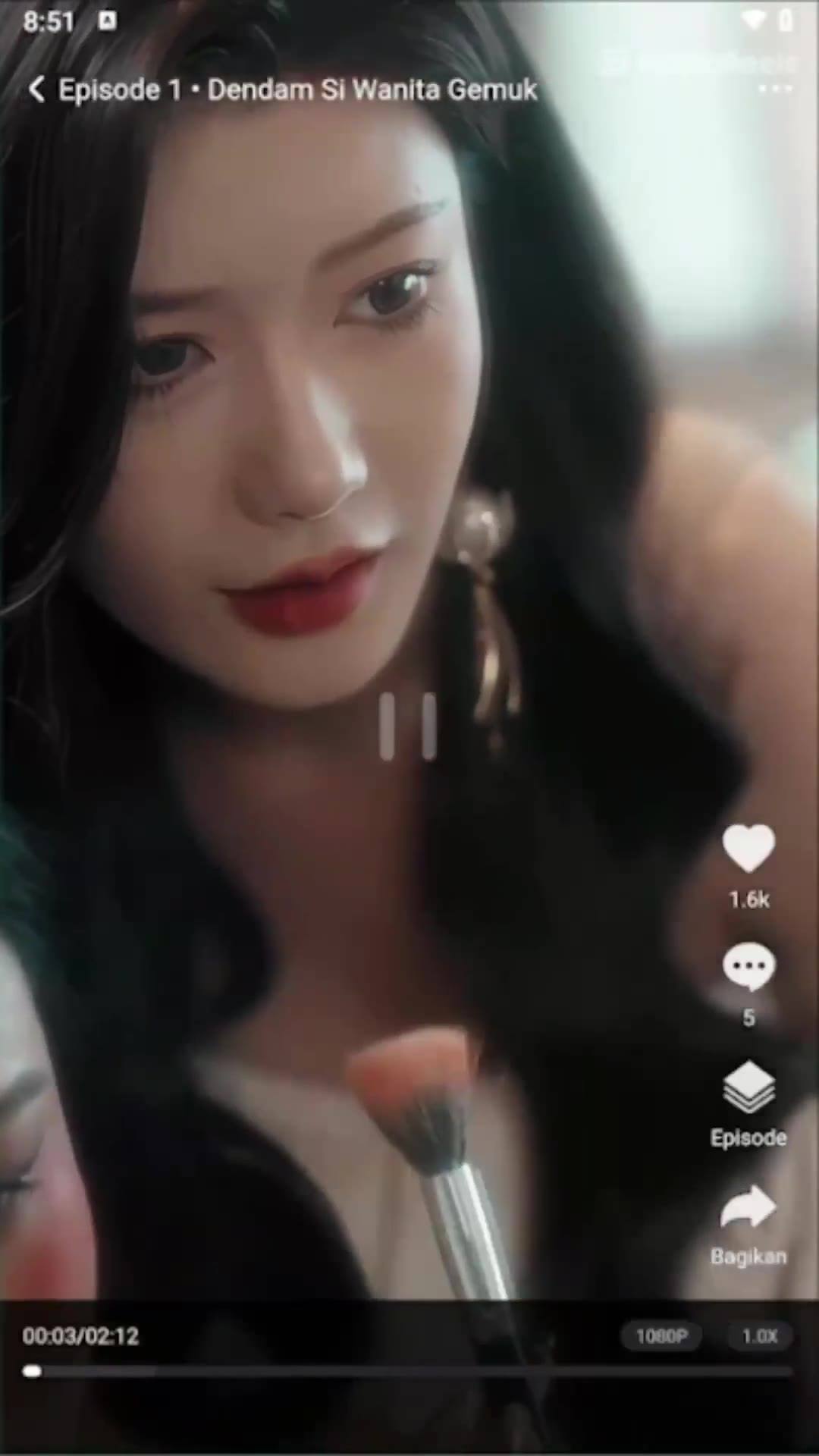Adjust the 1.0X playback speed

[760, 1336]
